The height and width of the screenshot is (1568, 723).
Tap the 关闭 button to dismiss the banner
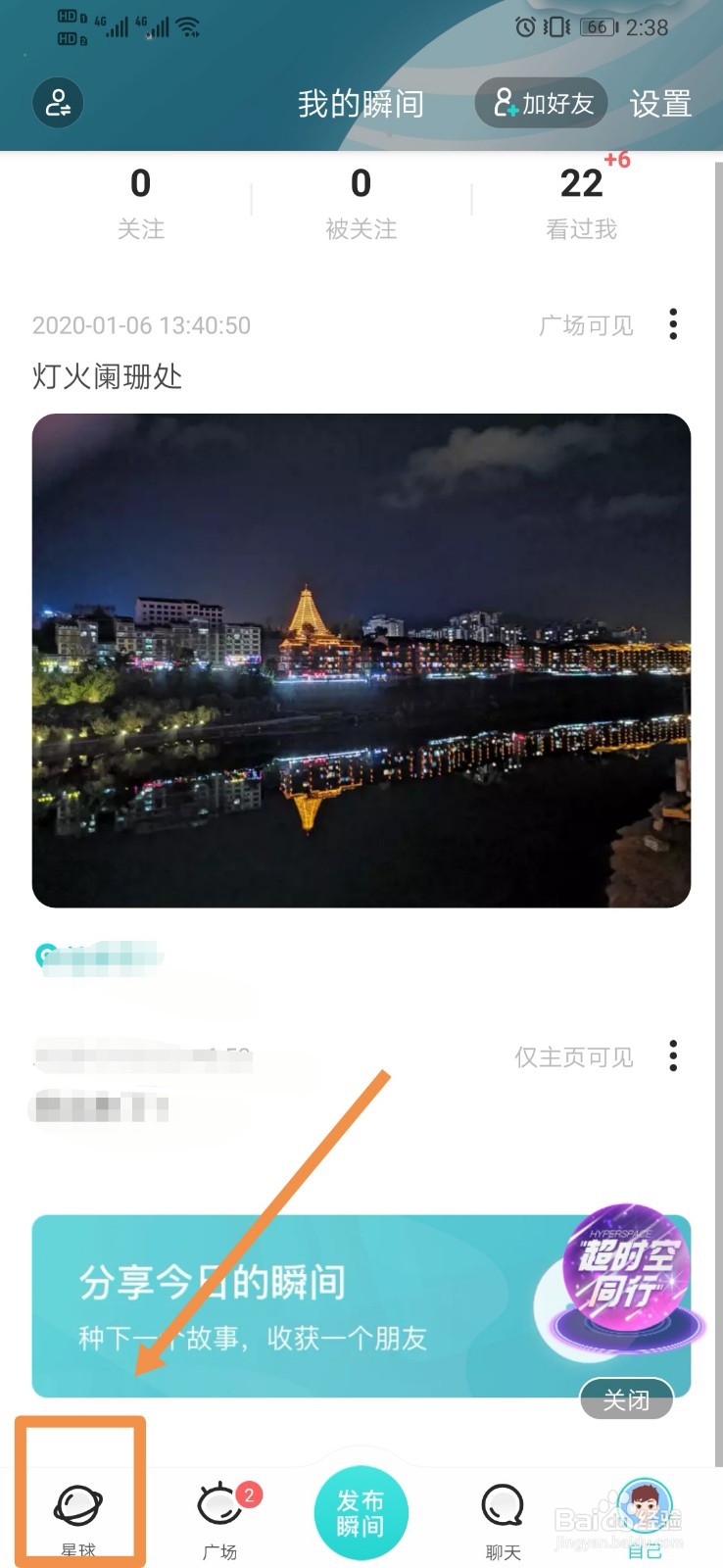tap(628, 1399)
